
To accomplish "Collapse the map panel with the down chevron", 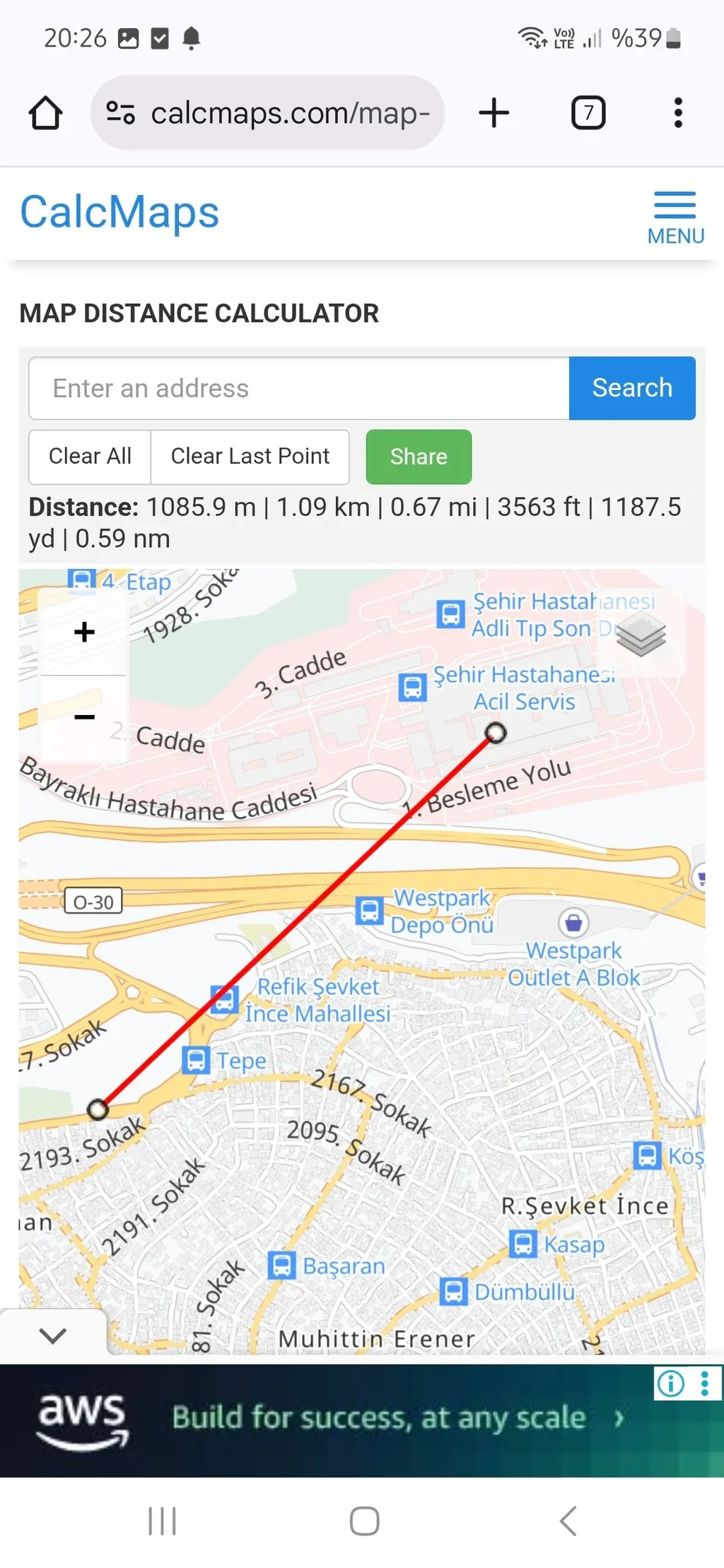I will 51,1334.
